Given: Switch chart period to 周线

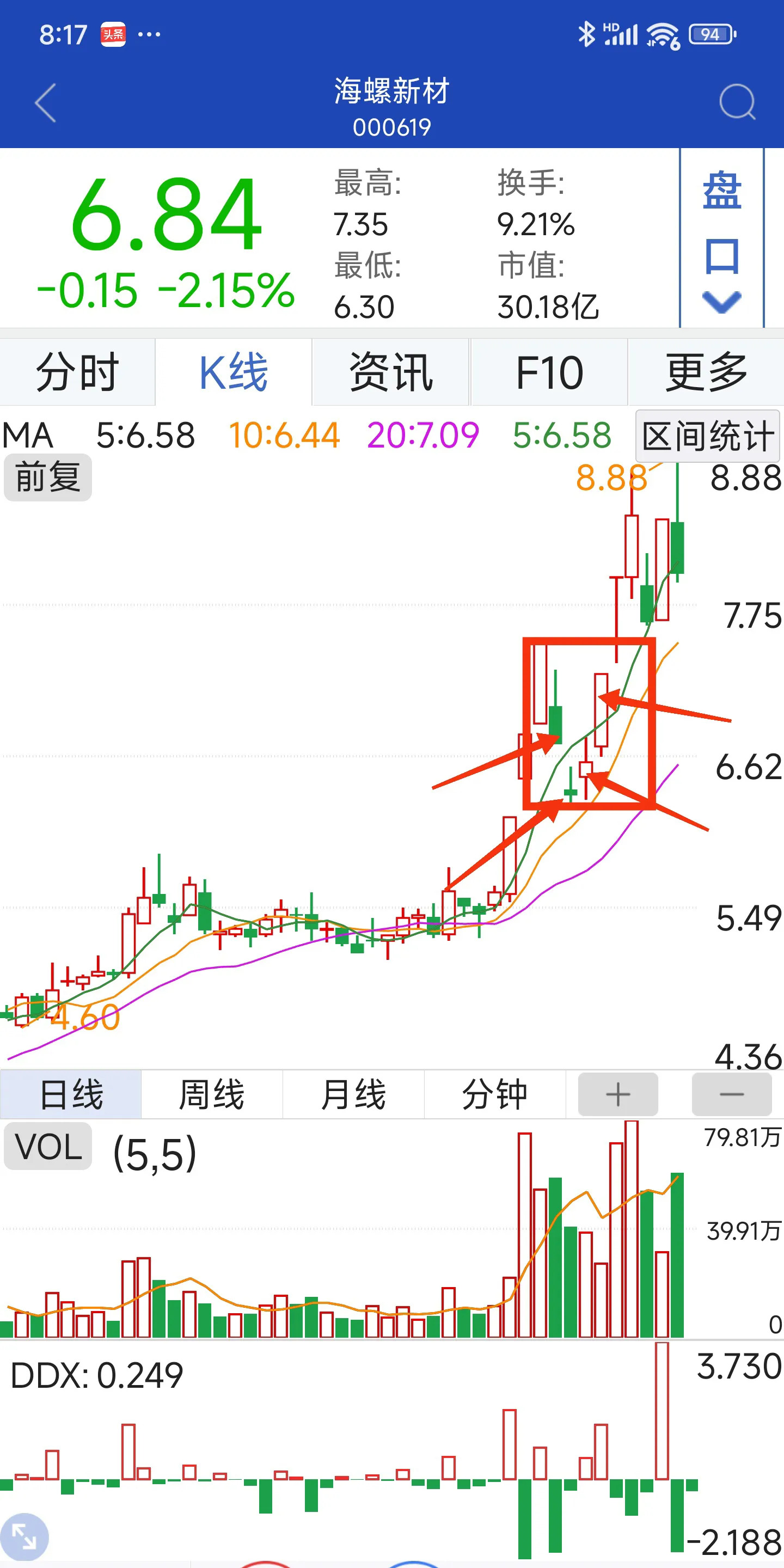Looking at the screenshot, I should [211, 1093].
